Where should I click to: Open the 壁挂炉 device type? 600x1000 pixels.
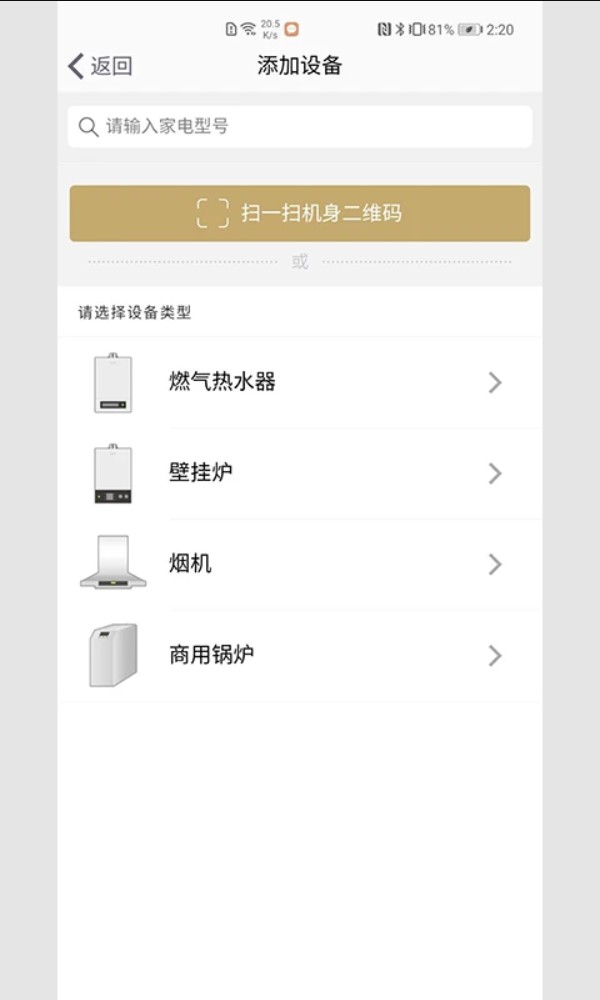pyautogui.click(x=300, y=473)
